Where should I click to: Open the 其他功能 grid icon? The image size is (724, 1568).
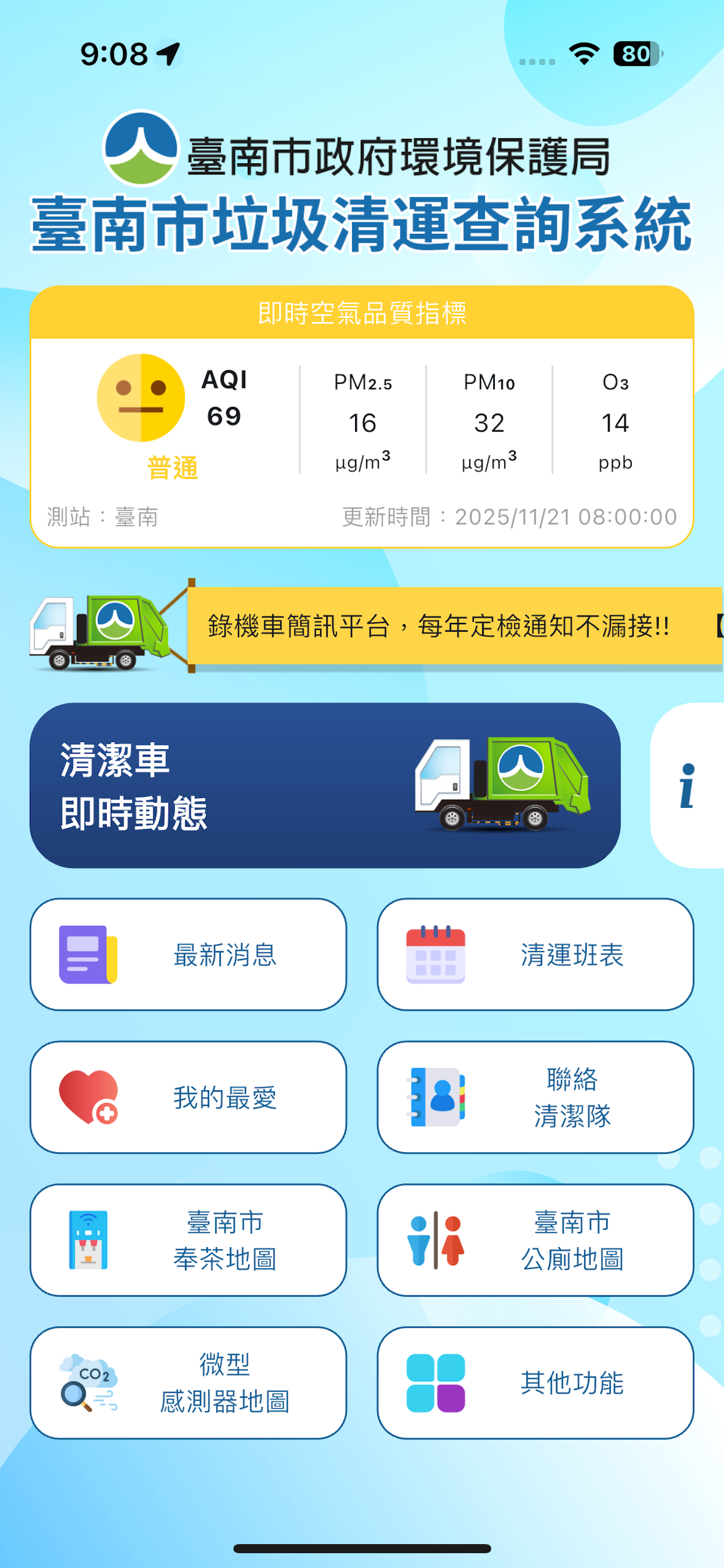(x=435, y=1382)
